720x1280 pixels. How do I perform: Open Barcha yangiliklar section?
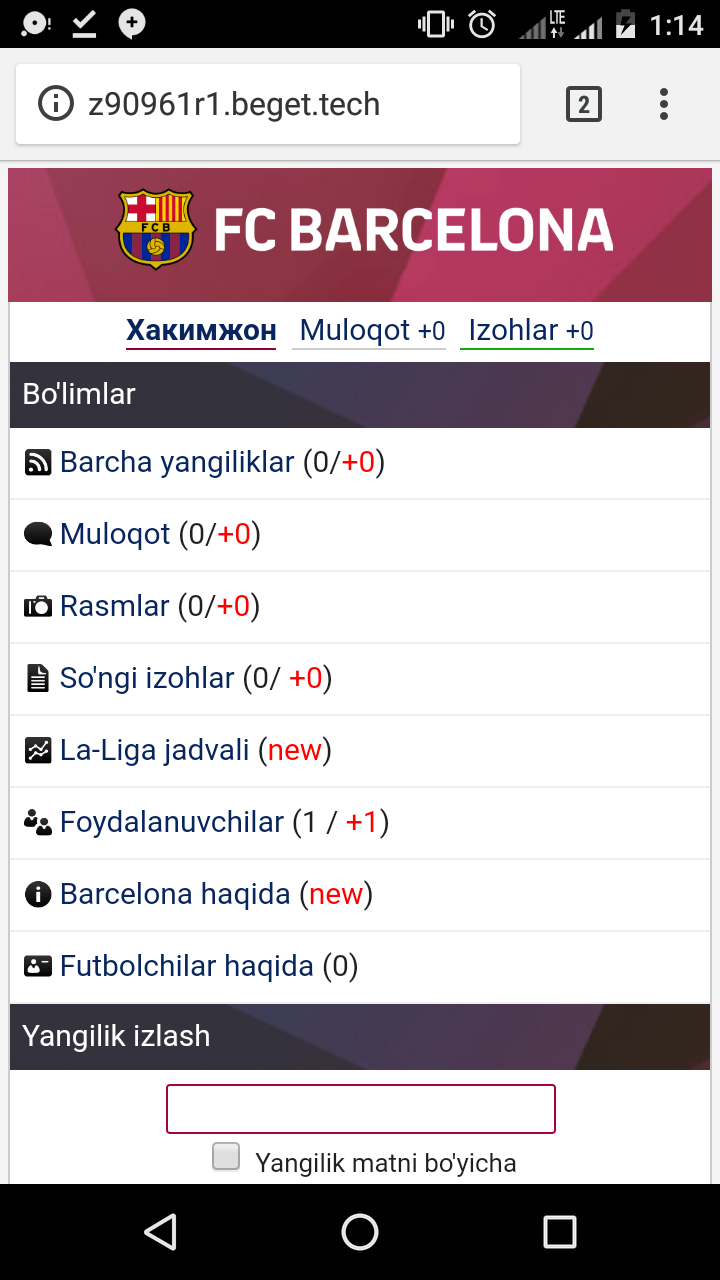[x=177, y=462]
